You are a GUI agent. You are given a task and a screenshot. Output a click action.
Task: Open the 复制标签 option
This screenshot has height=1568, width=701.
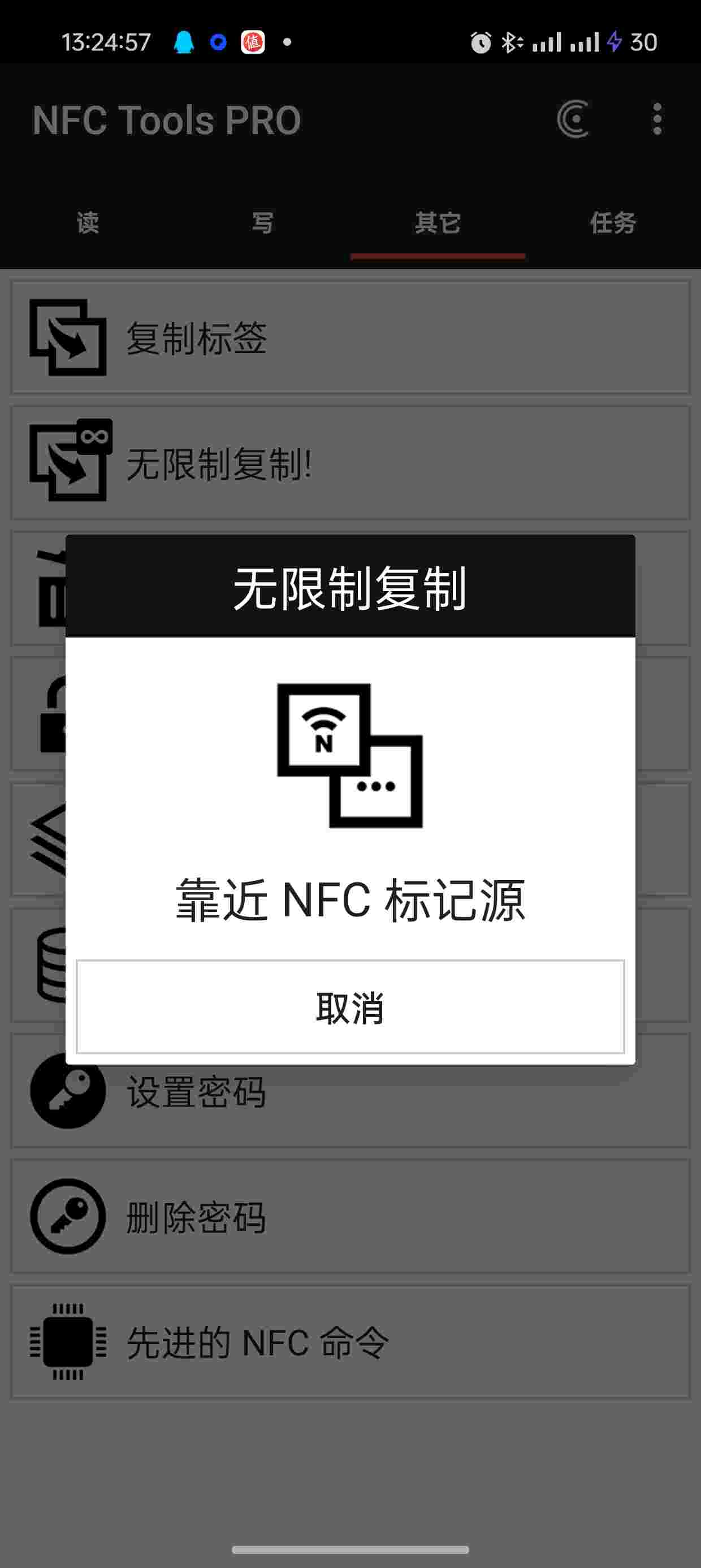(x=350, y=337)
